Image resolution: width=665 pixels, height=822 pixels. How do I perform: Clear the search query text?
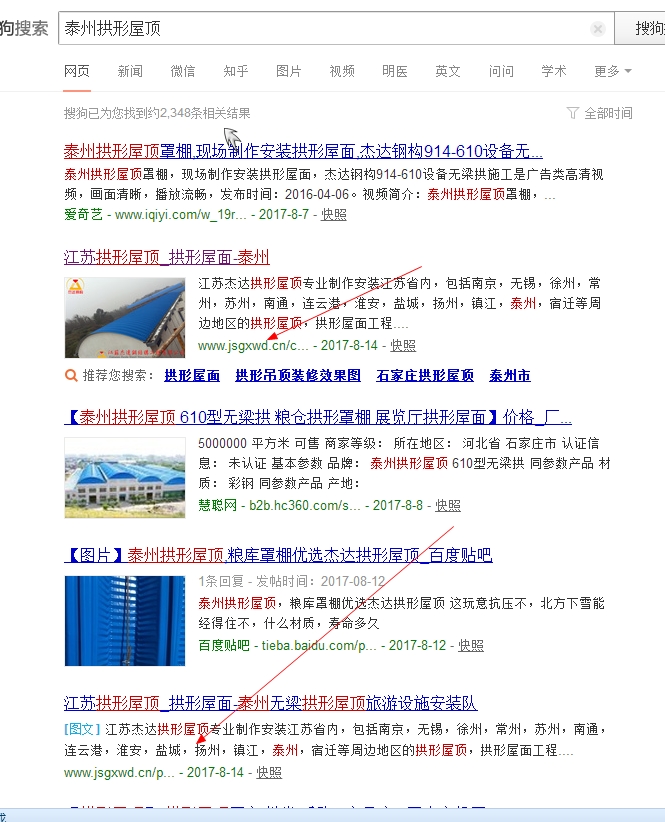pos(598,29)
